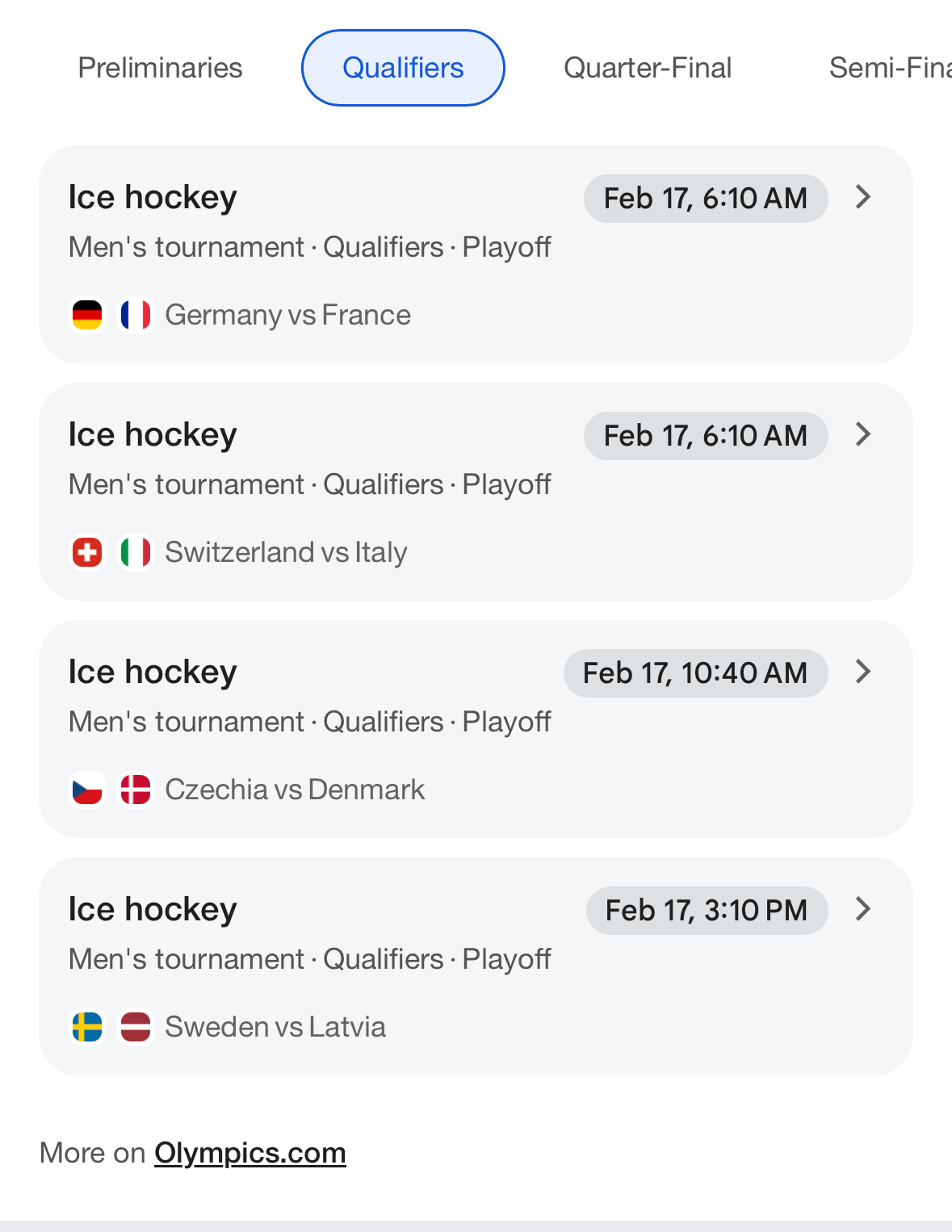Viewport: 952px width, 1232px height.
Task: Select the Qualifiers tab
Action: 403,68
